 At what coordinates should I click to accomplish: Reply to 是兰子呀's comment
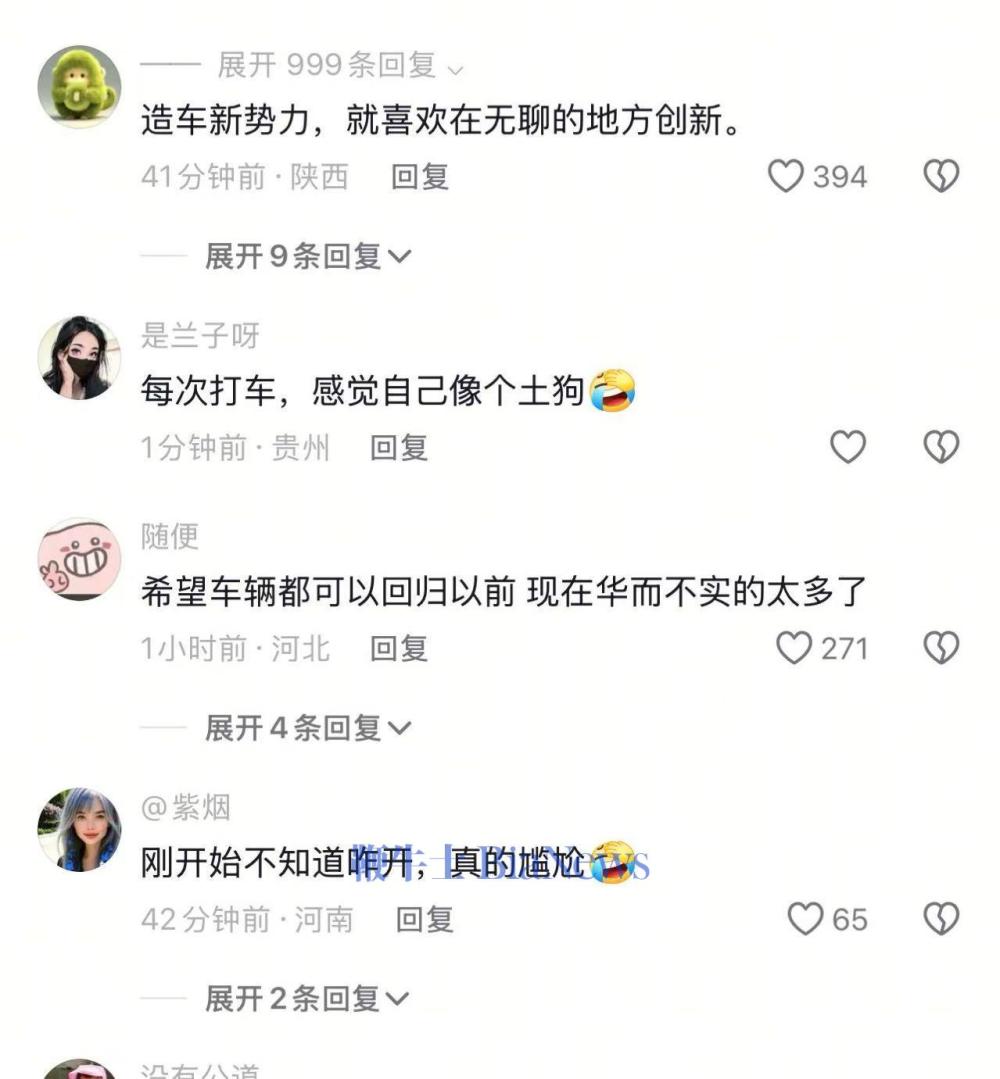click(399, 447)
